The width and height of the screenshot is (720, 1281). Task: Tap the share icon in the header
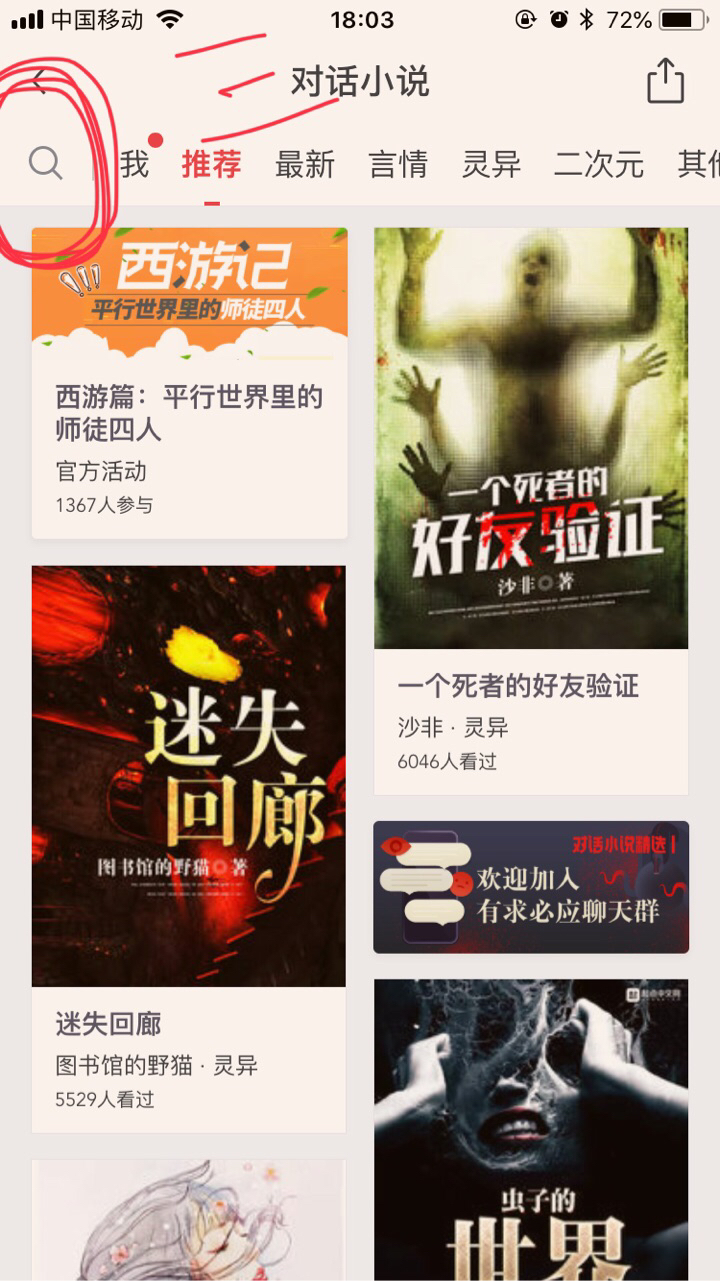pyautogui.click(x=665, y=81)
